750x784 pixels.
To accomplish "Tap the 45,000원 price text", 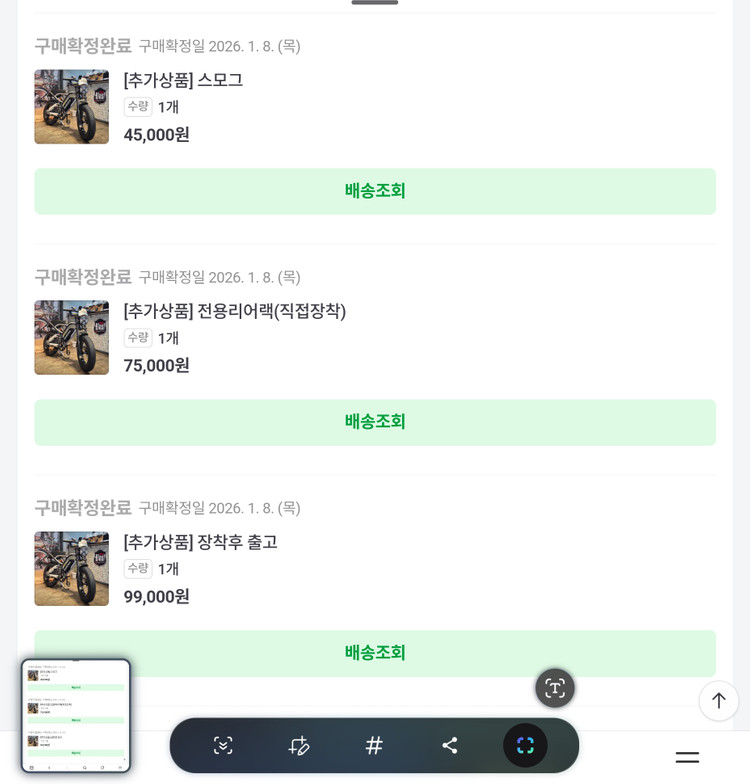I will [156, 134].
